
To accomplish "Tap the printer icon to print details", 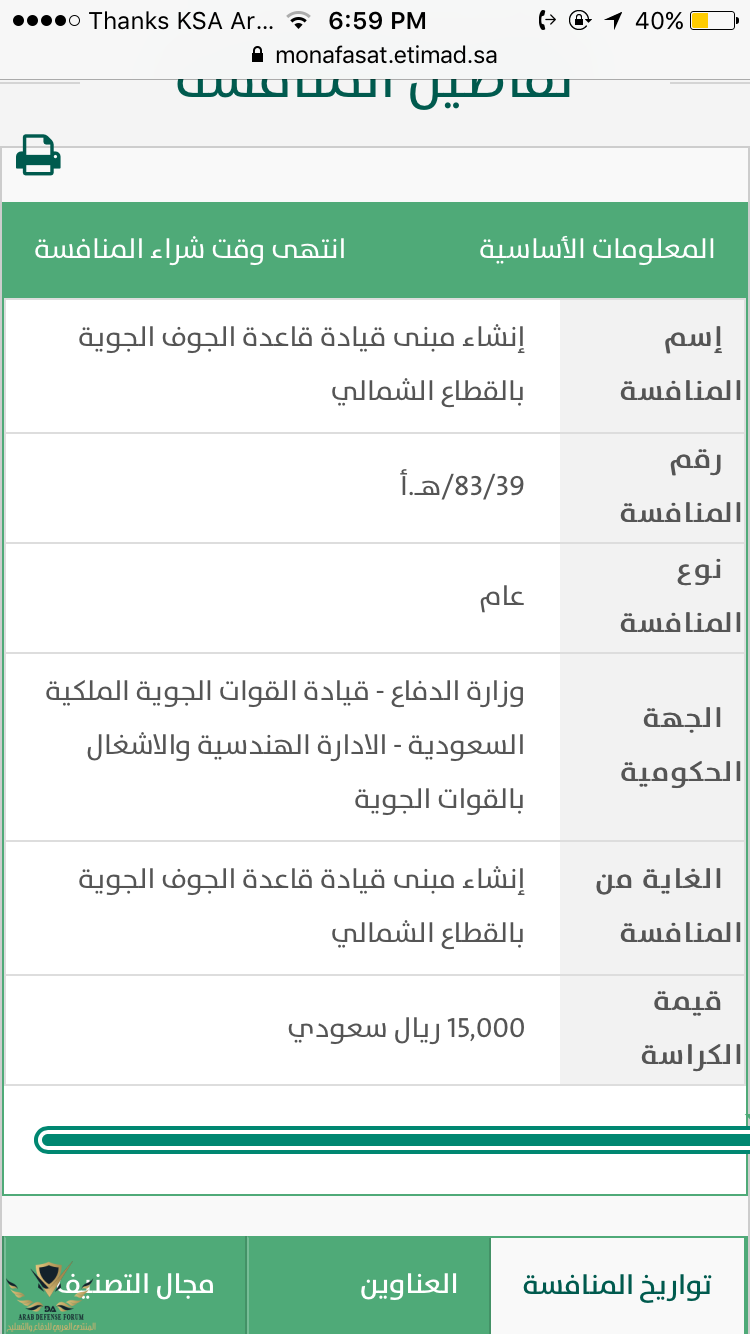I will pyautogui.click(x=39, y=155).
